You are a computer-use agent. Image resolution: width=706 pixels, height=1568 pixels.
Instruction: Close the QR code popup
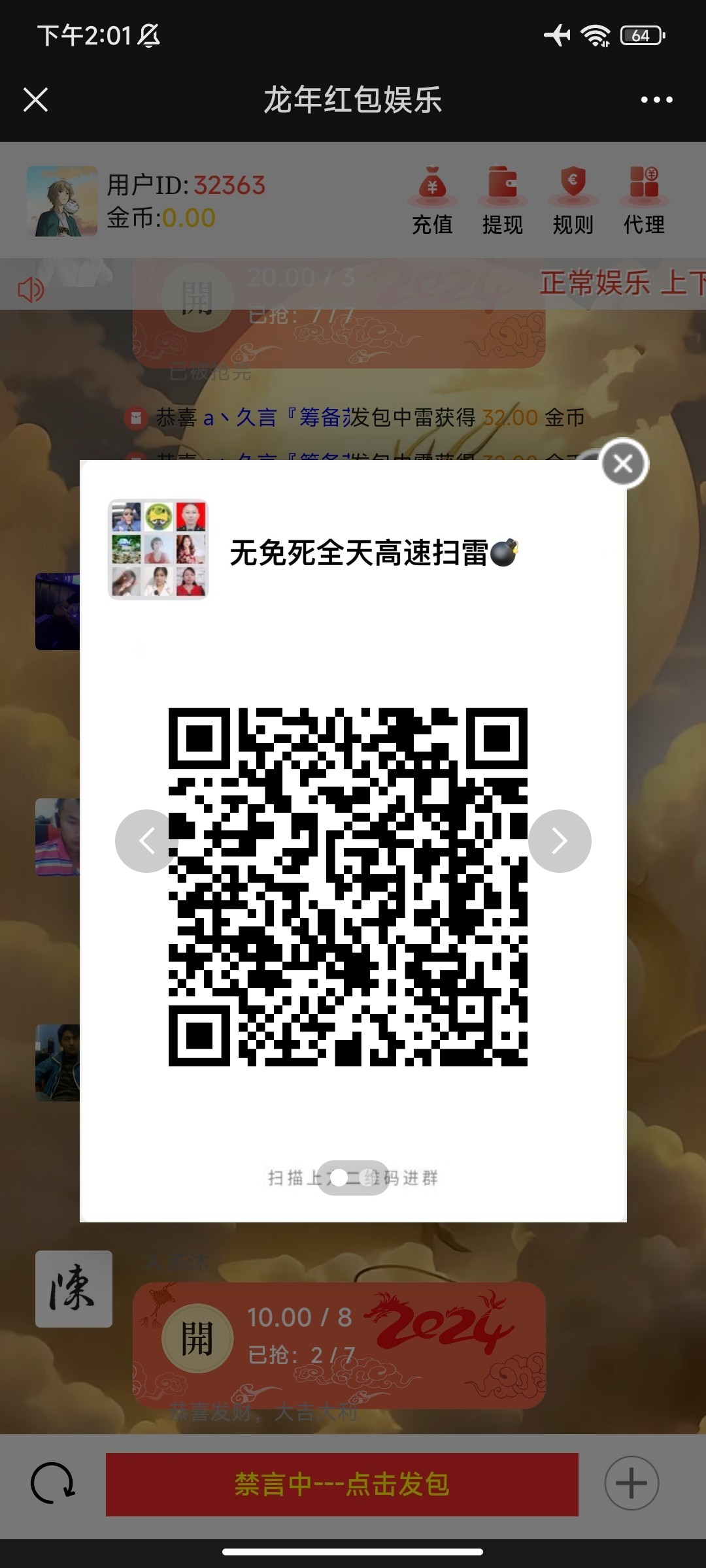coord(624,464)
